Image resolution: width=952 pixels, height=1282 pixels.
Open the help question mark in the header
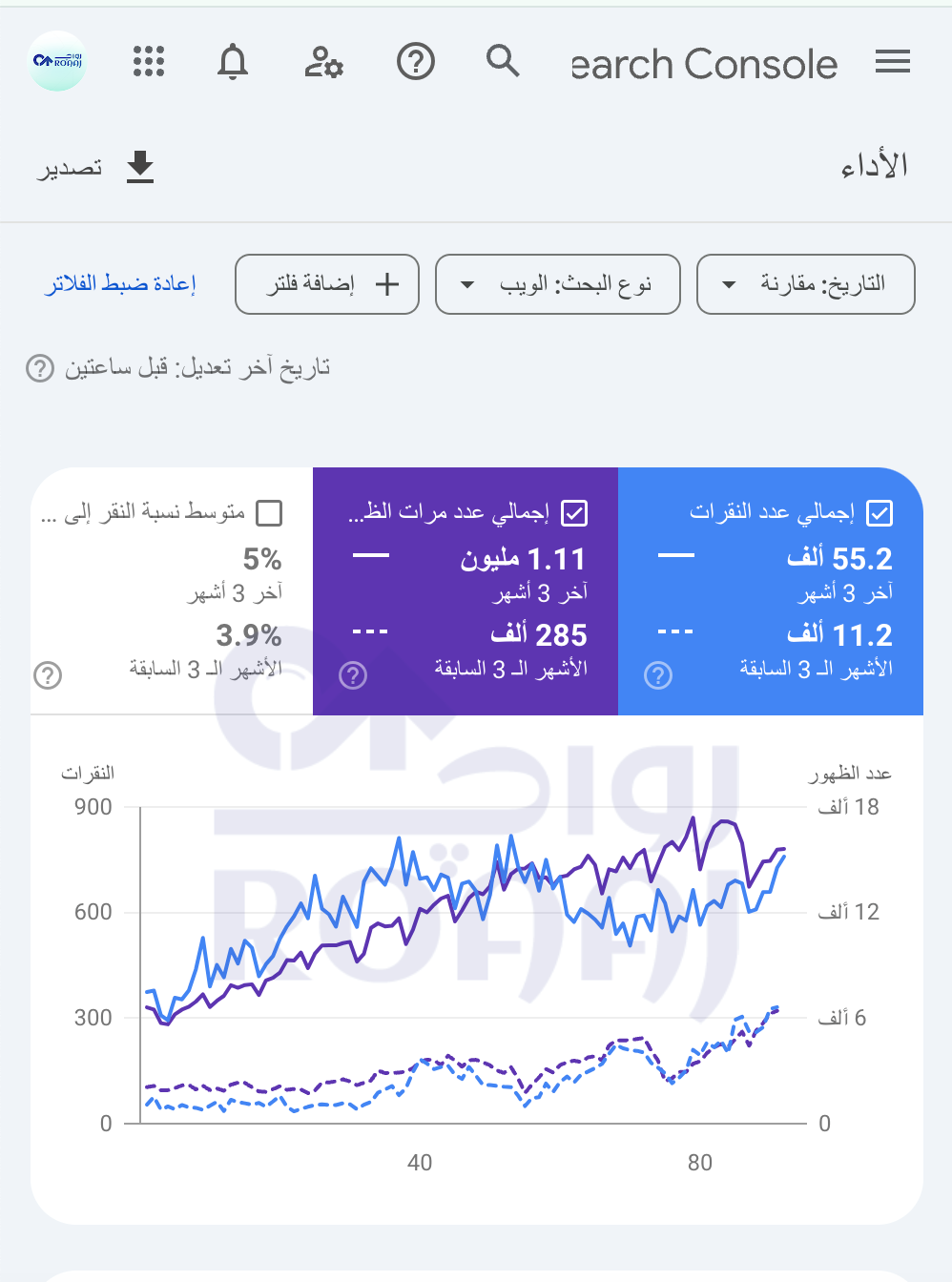(415, 62)
